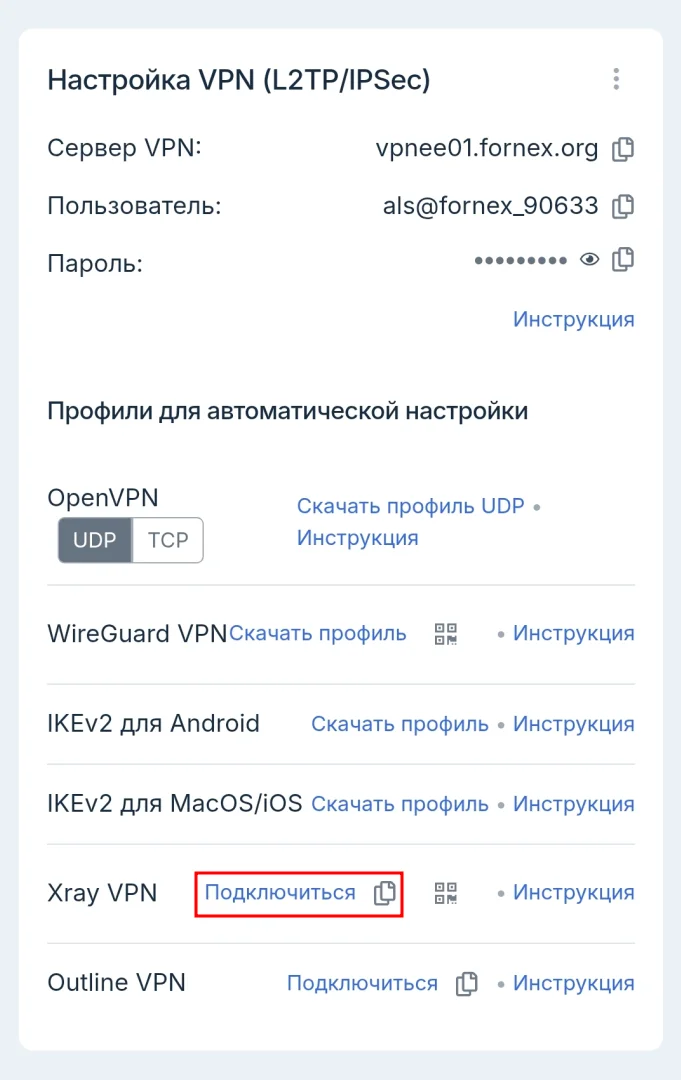Download the IKEv2 Android profile
681x1080 pixels.
(400, 724)
